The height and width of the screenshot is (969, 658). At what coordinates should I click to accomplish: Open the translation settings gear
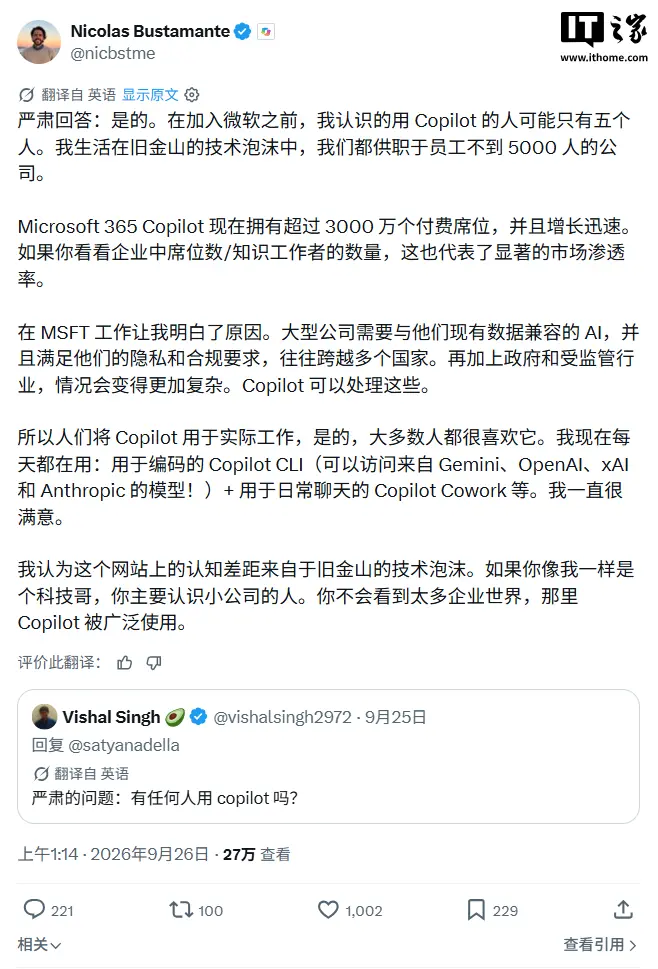pyautogui.click(x=192, y=95)
